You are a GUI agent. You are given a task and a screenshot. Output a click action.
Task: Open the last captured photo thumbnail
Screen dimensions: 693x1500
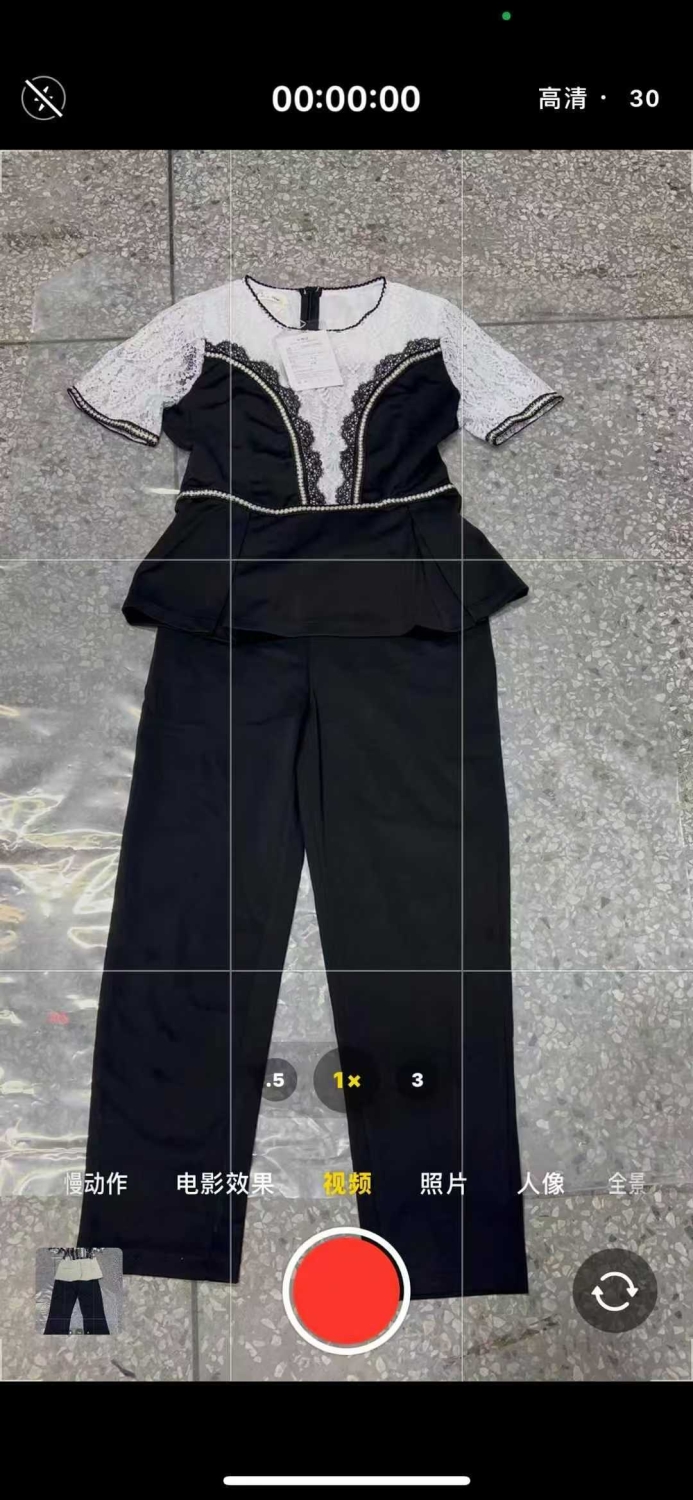pos(79,1291)
